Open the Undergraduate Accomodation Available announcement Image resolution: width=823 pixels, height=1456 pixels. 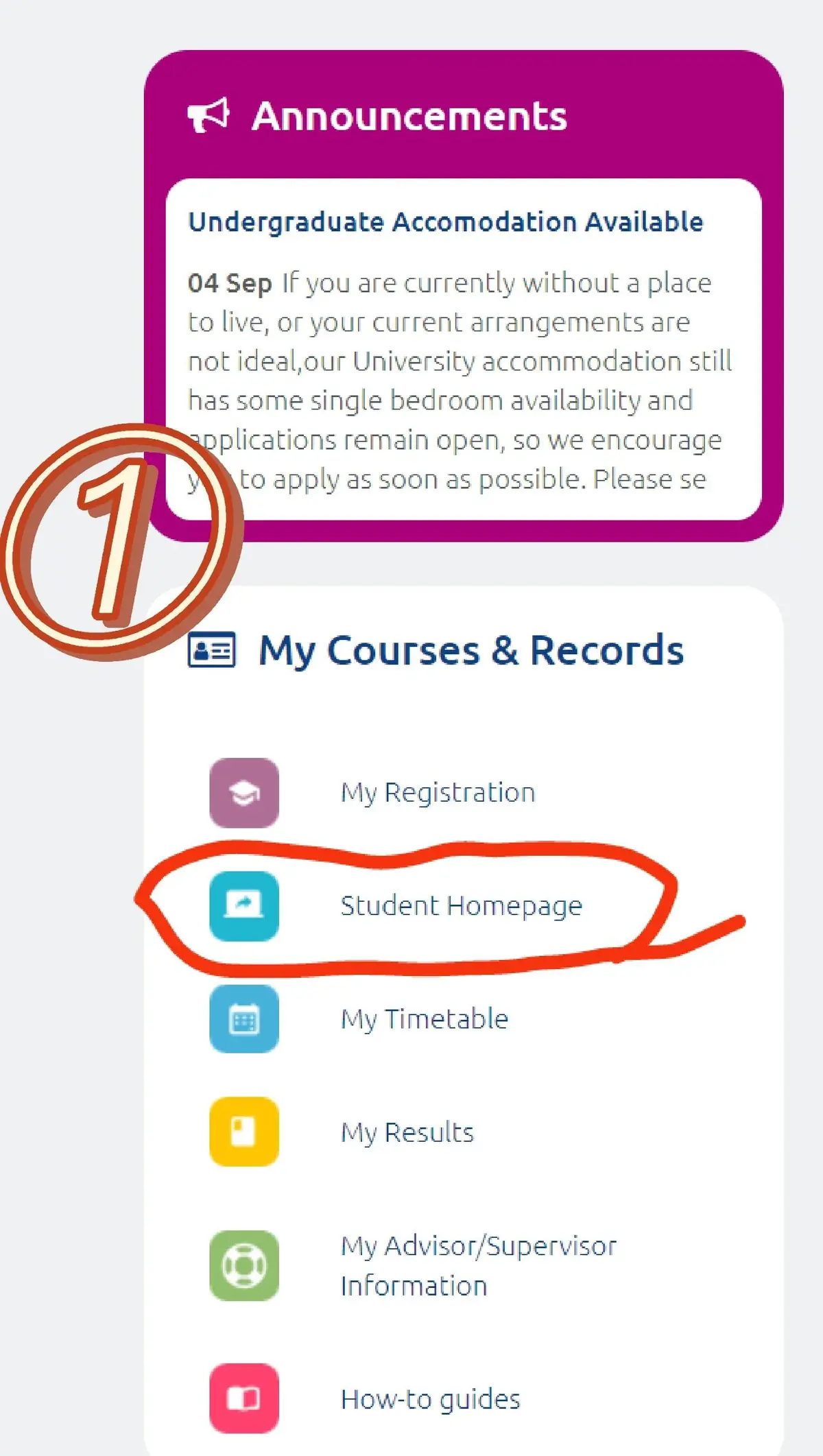(x=446, y=222)
